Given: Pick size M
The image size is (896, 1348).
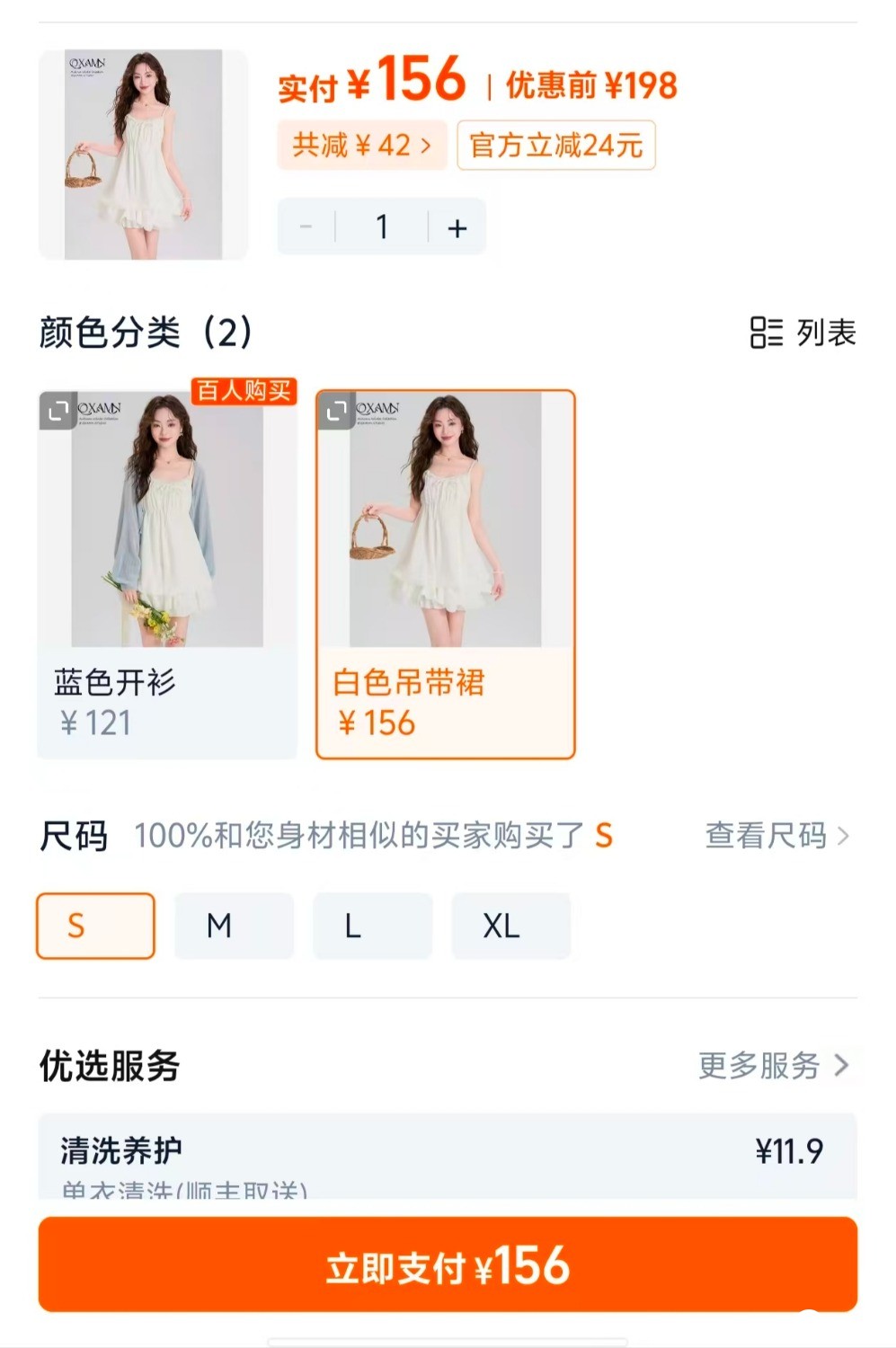Looking at the screenshot, I should [x=234, y=926].
